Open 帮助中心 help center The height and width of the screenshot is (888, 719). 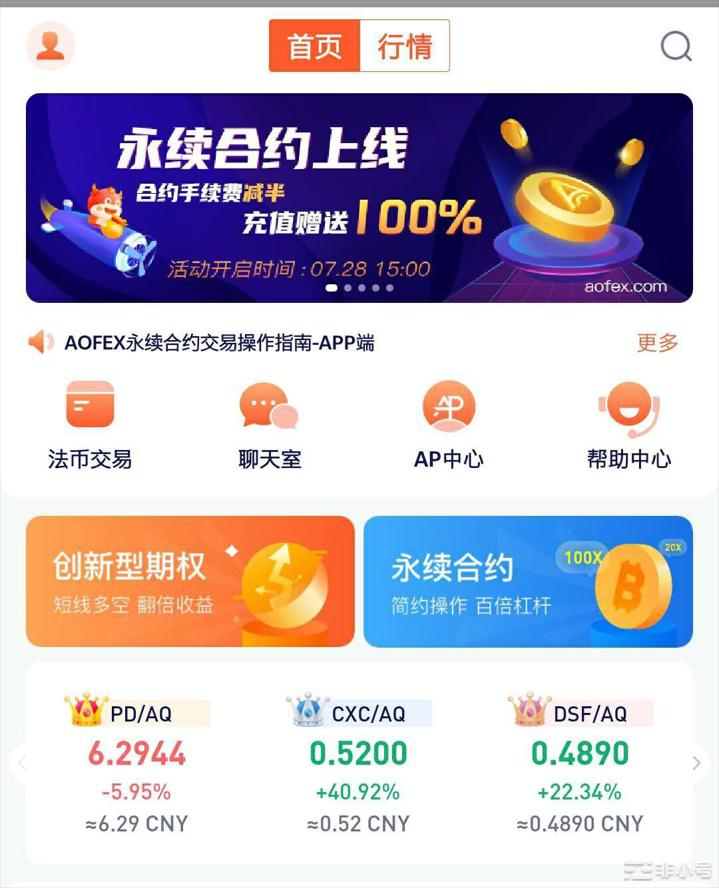[628, 425]
